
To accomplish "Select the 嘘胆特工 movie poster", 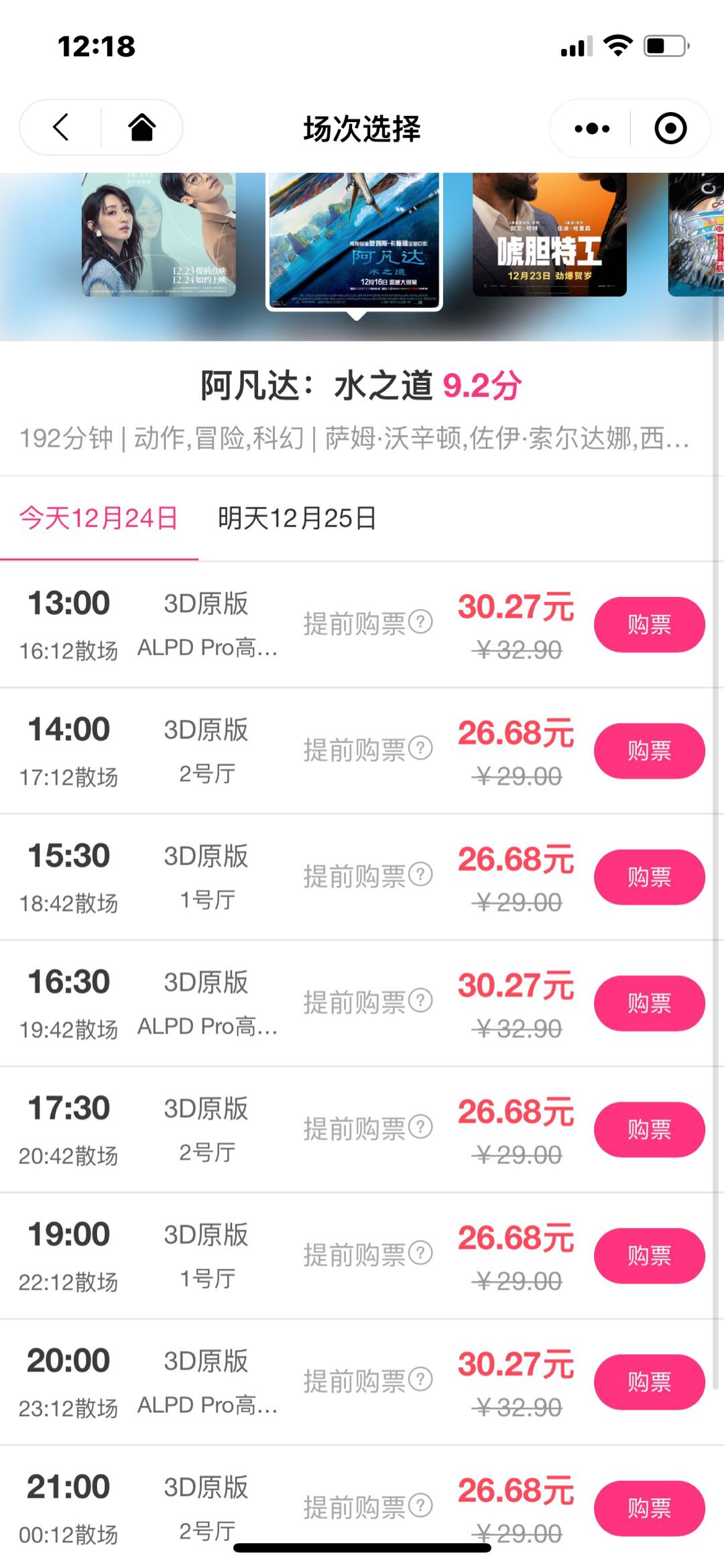I will point(550,234).
